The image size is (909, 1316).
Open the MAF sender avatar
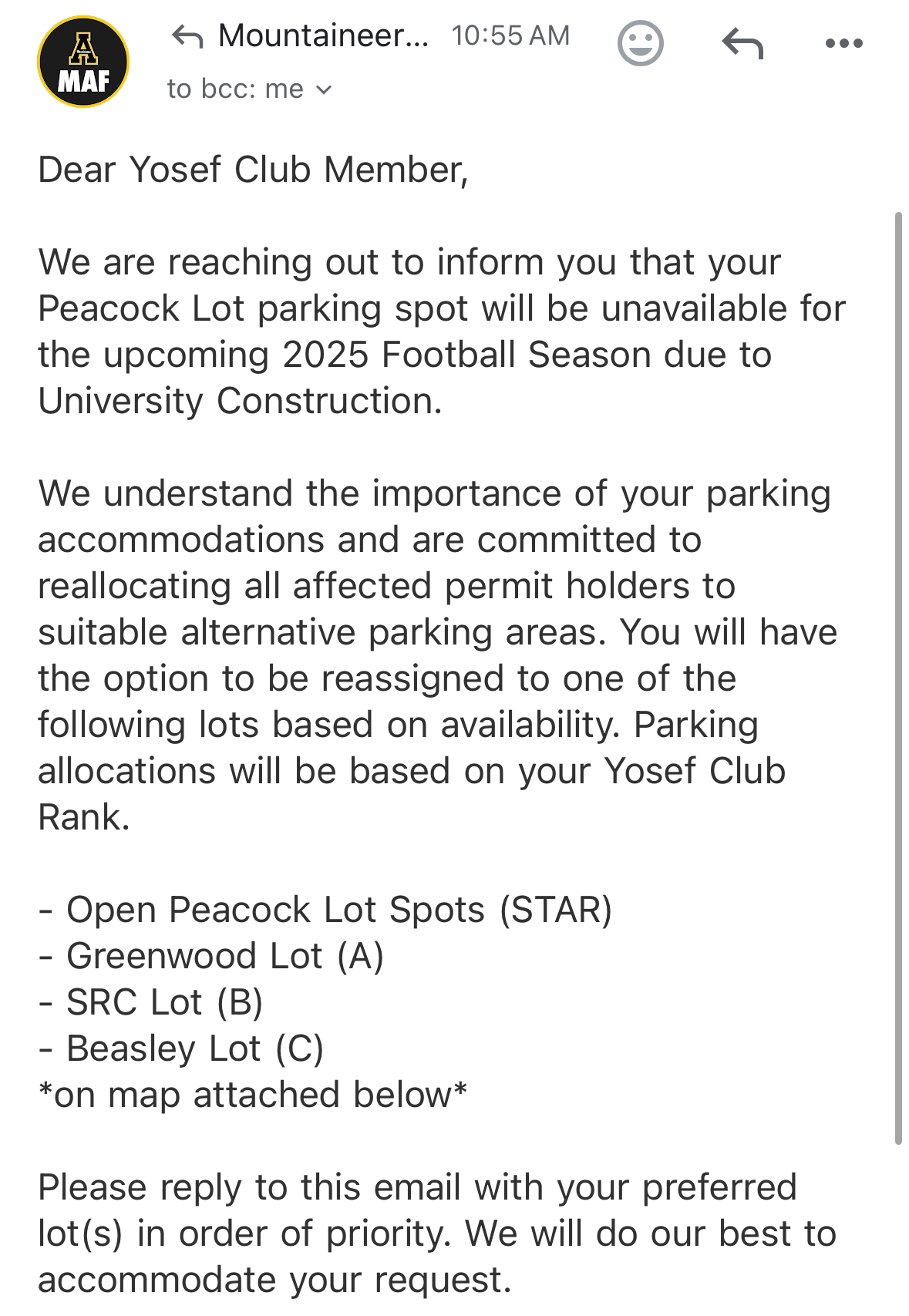pos(83,62)
